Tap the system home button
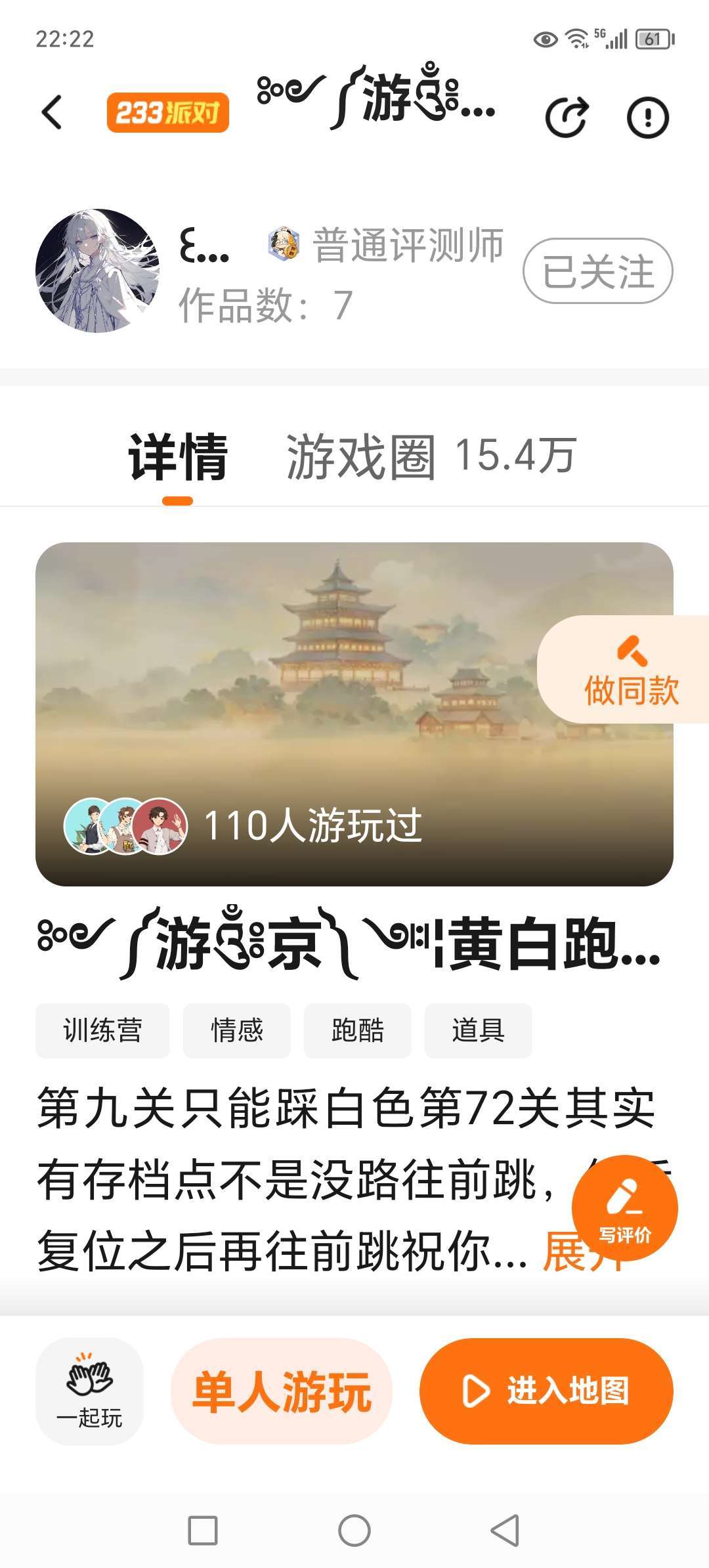The image size is (709, 1568). coord(354,1531)
